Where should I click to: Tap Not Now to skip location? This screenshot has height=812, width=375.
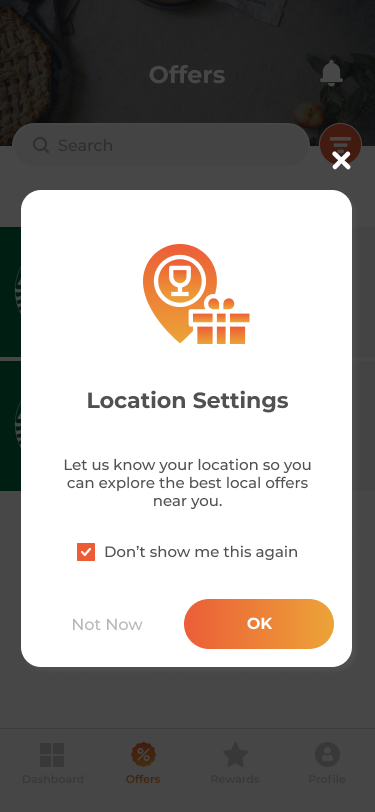[107, 625]
